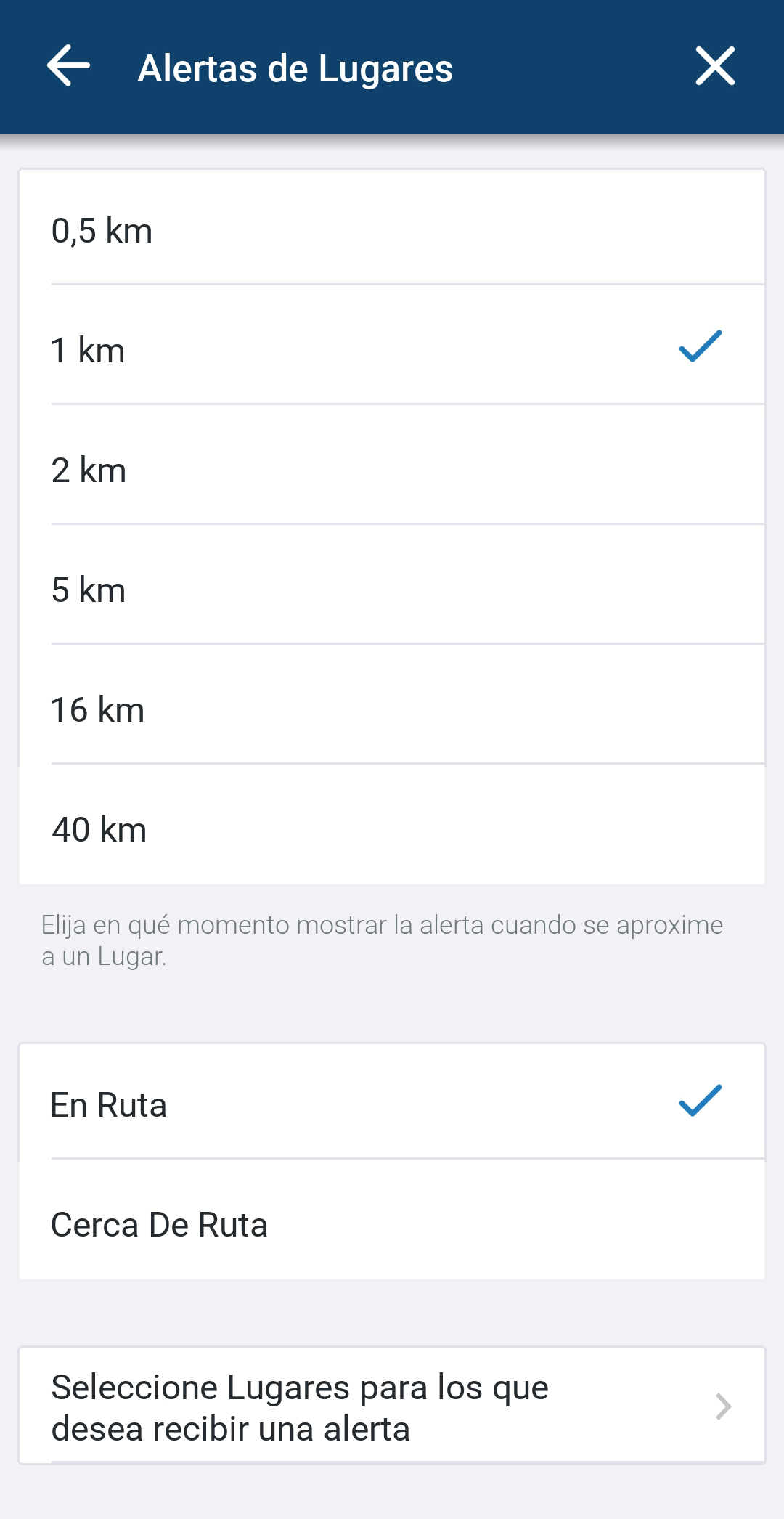Viewport: 784px width, 1519px height.
Task: Switch to Cerca De Ruta
Action: tap(392, 1224)
